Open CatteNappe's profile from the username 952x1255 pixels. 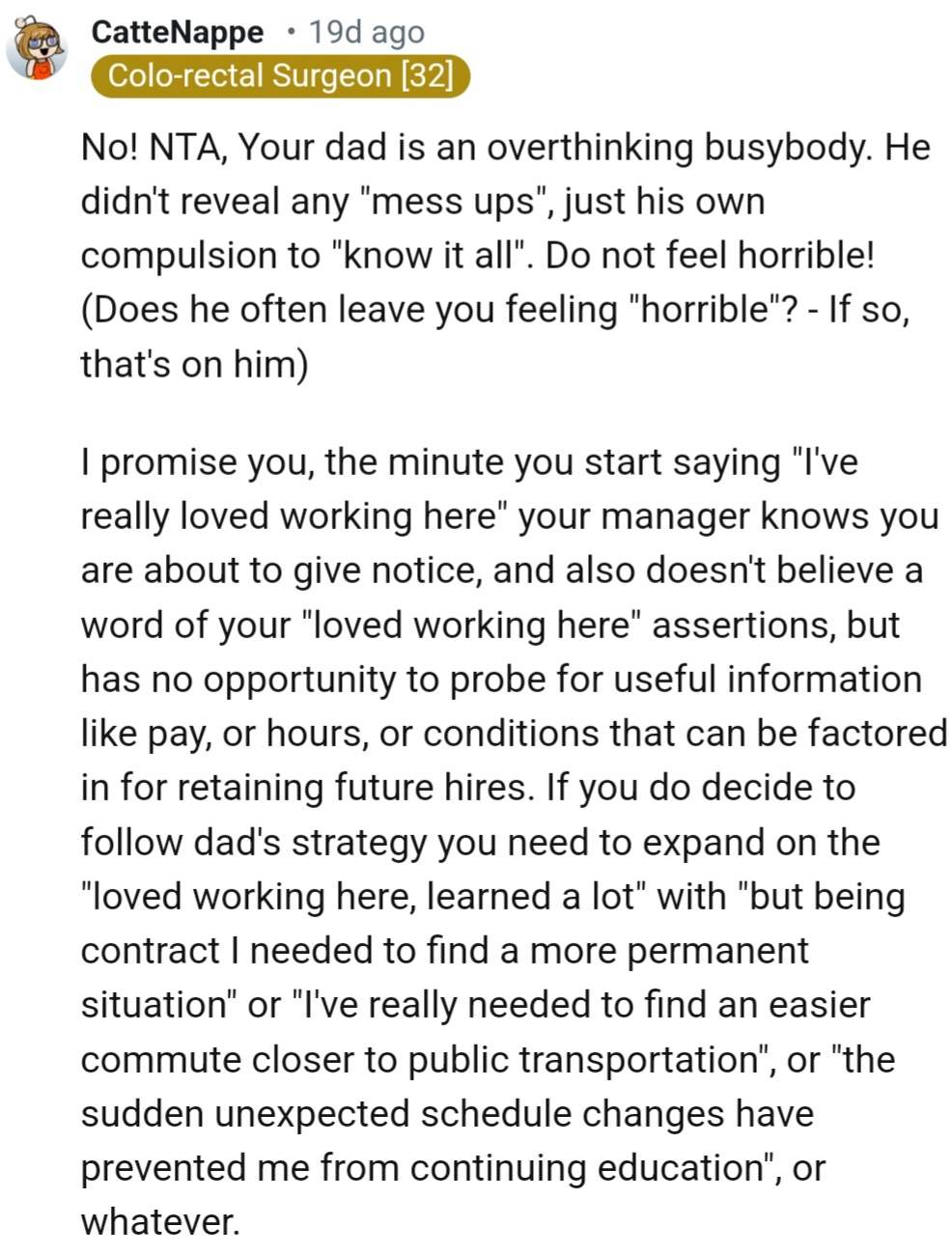click(177, 32)
